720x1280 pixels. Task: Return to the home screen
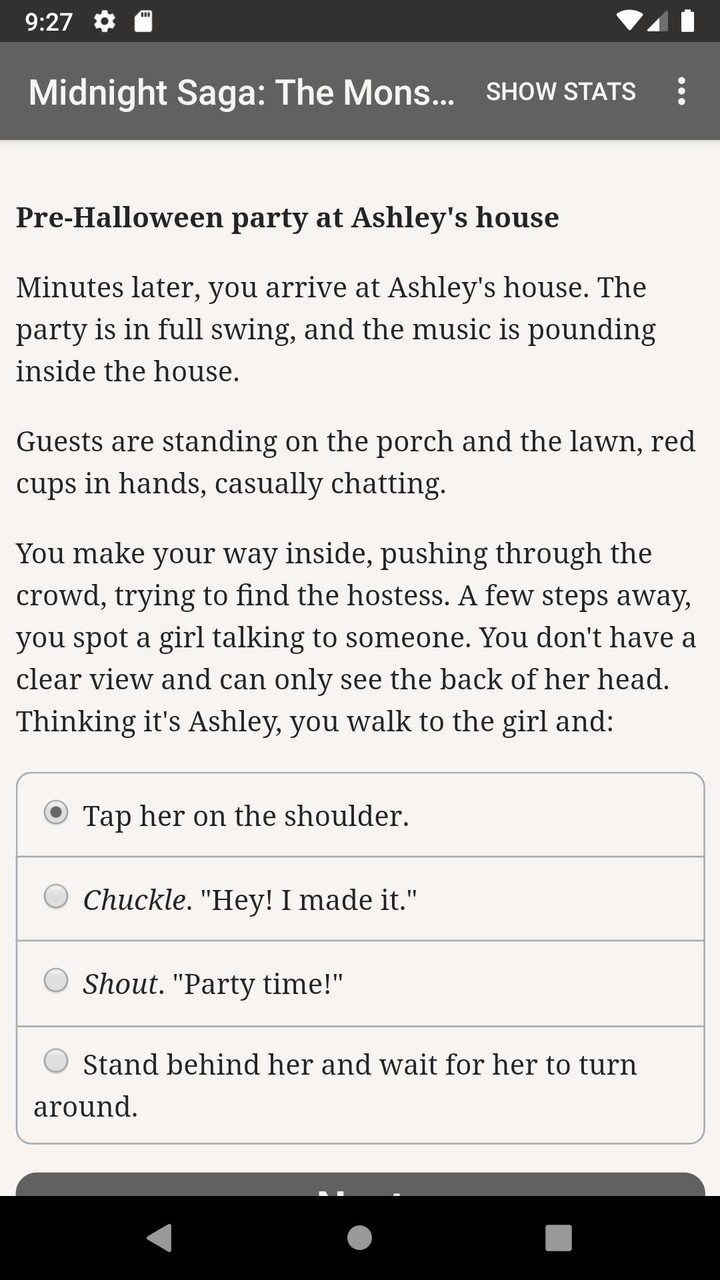click(x=360, y=1238)
